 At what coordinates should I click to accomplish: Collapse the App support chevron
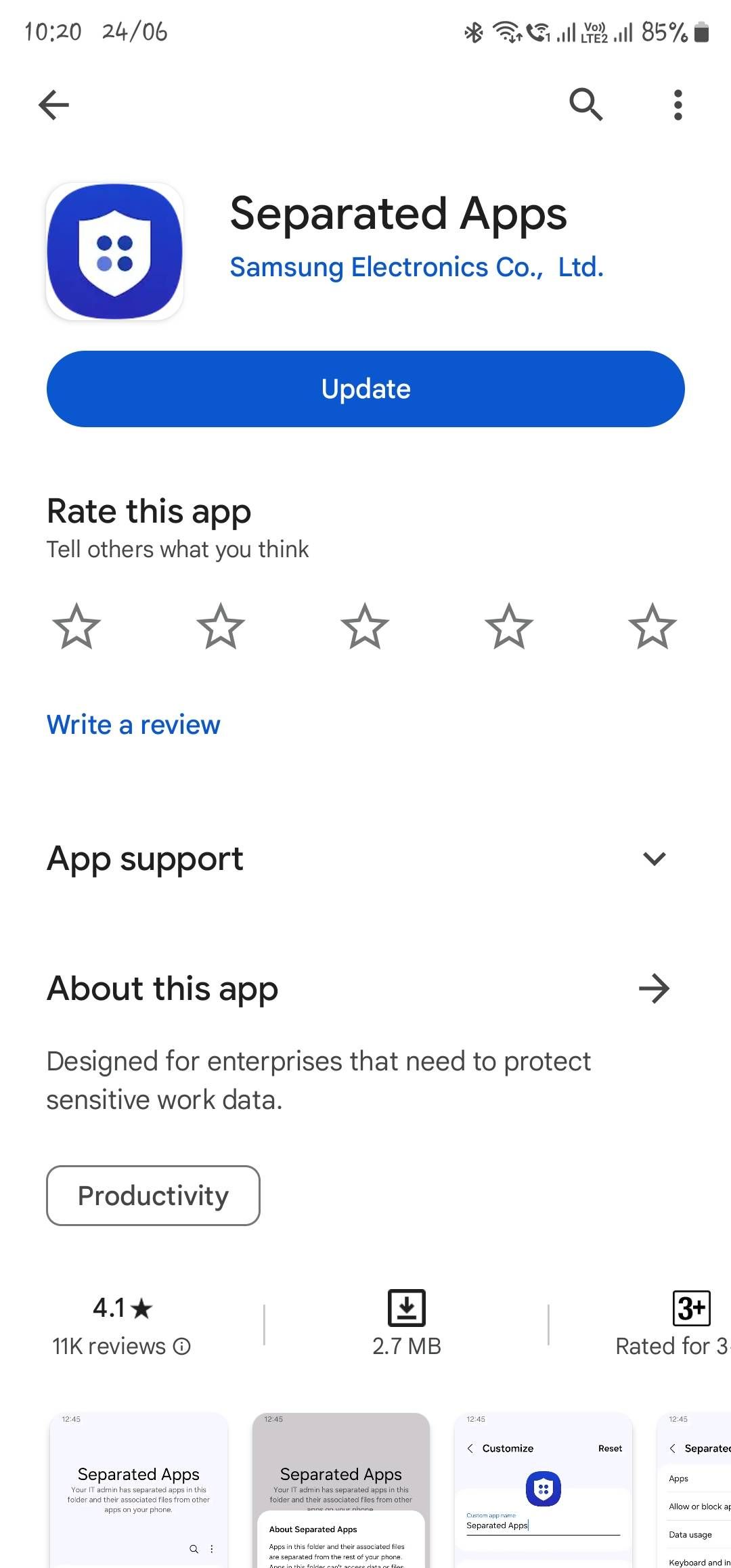(654, 859)
